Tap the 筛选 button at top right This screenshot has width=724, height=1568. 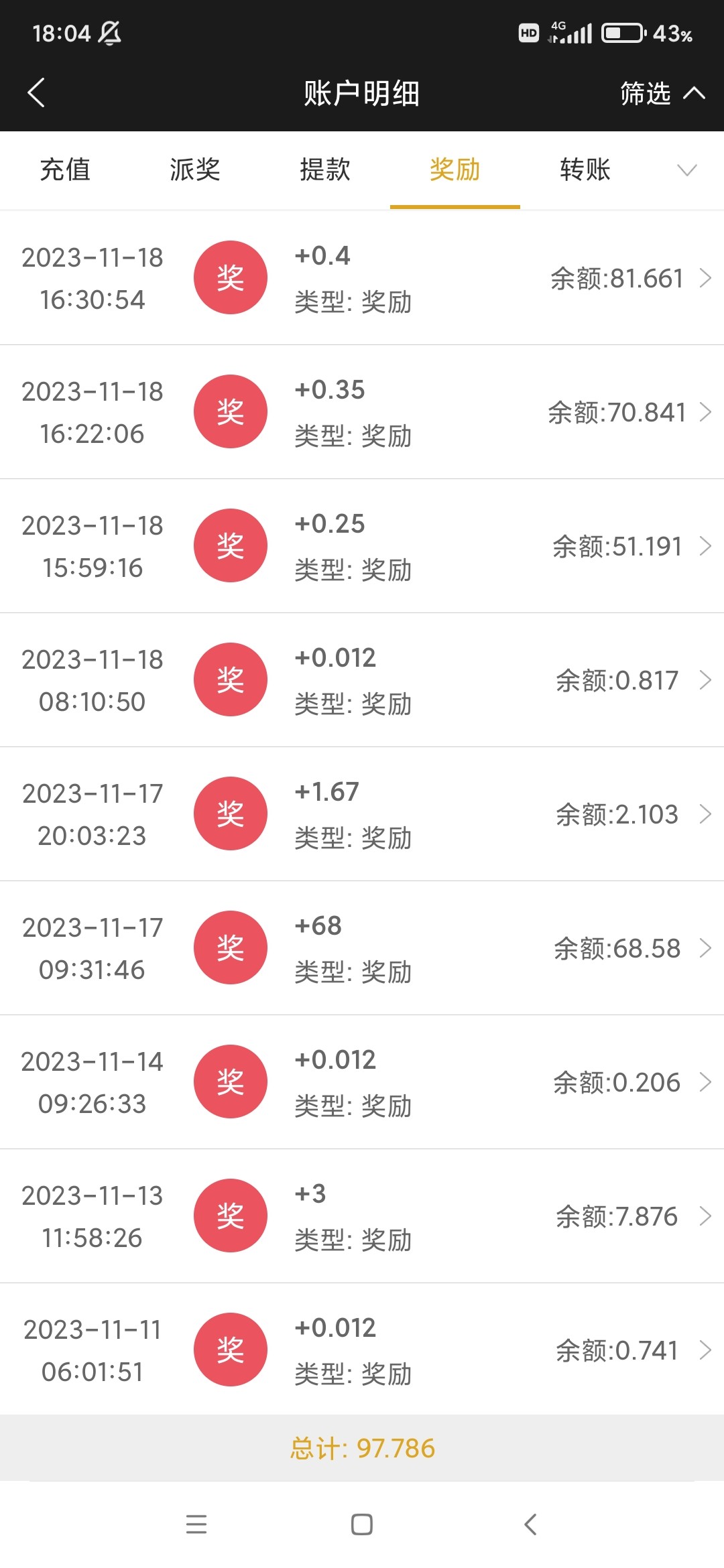(x=645, y=94)
